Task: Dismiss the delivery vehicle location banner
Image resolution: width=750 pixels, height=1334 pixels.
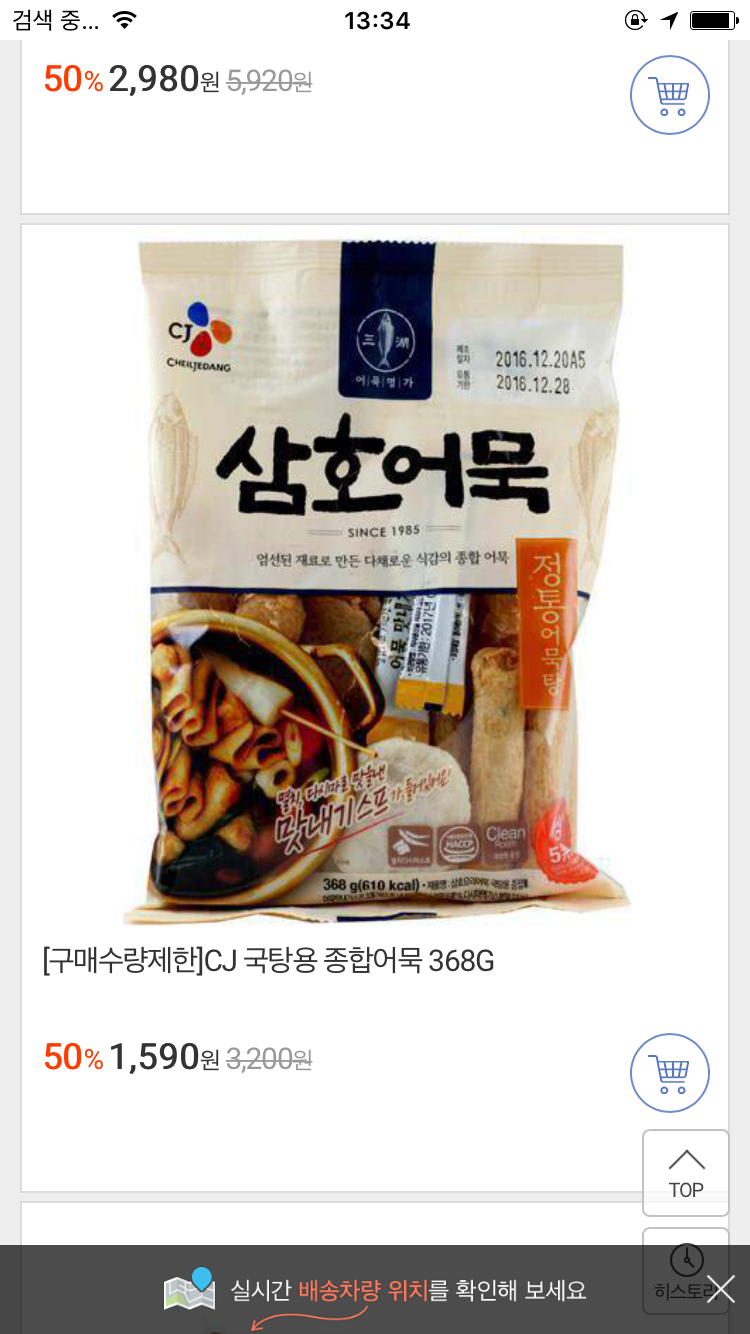Action: click(720, 1289)
